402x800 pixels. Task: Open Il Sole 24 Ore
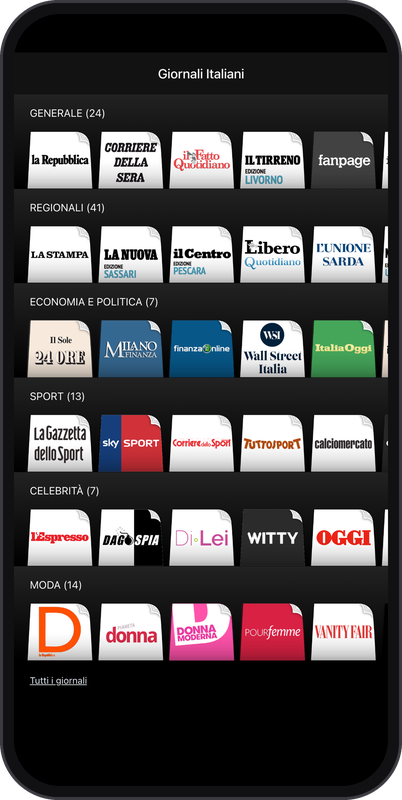pos(60,349)
